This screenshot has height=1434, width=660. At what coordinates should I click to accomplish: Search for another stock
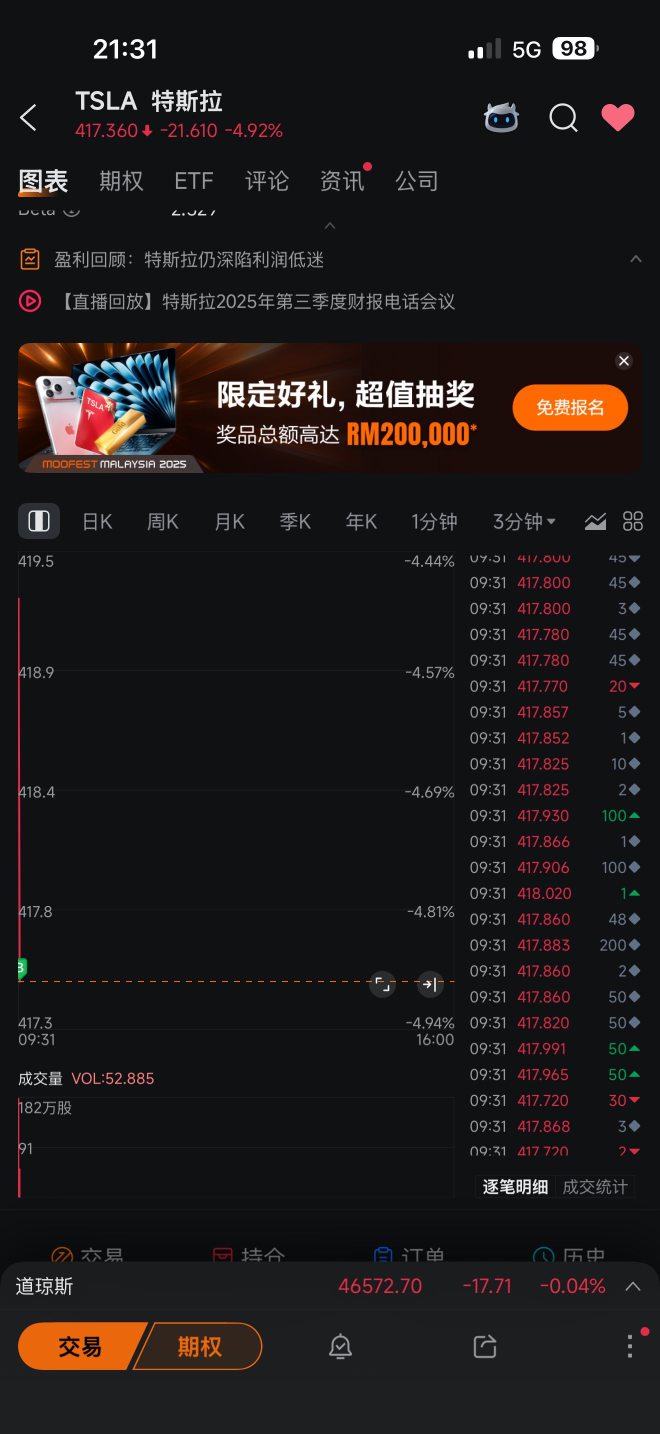tap(563, 118)
